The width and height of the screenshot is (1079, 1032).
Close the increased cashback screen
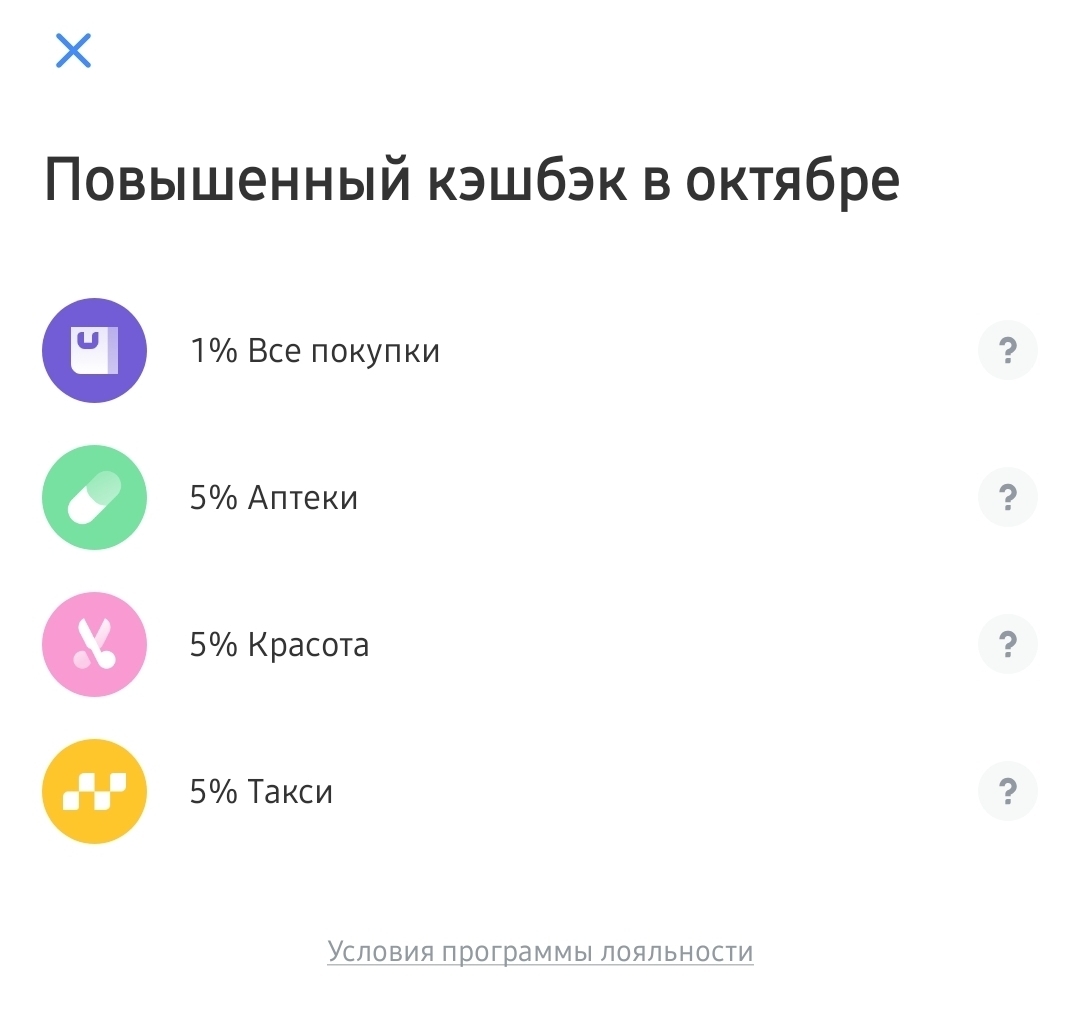[73, 50]
